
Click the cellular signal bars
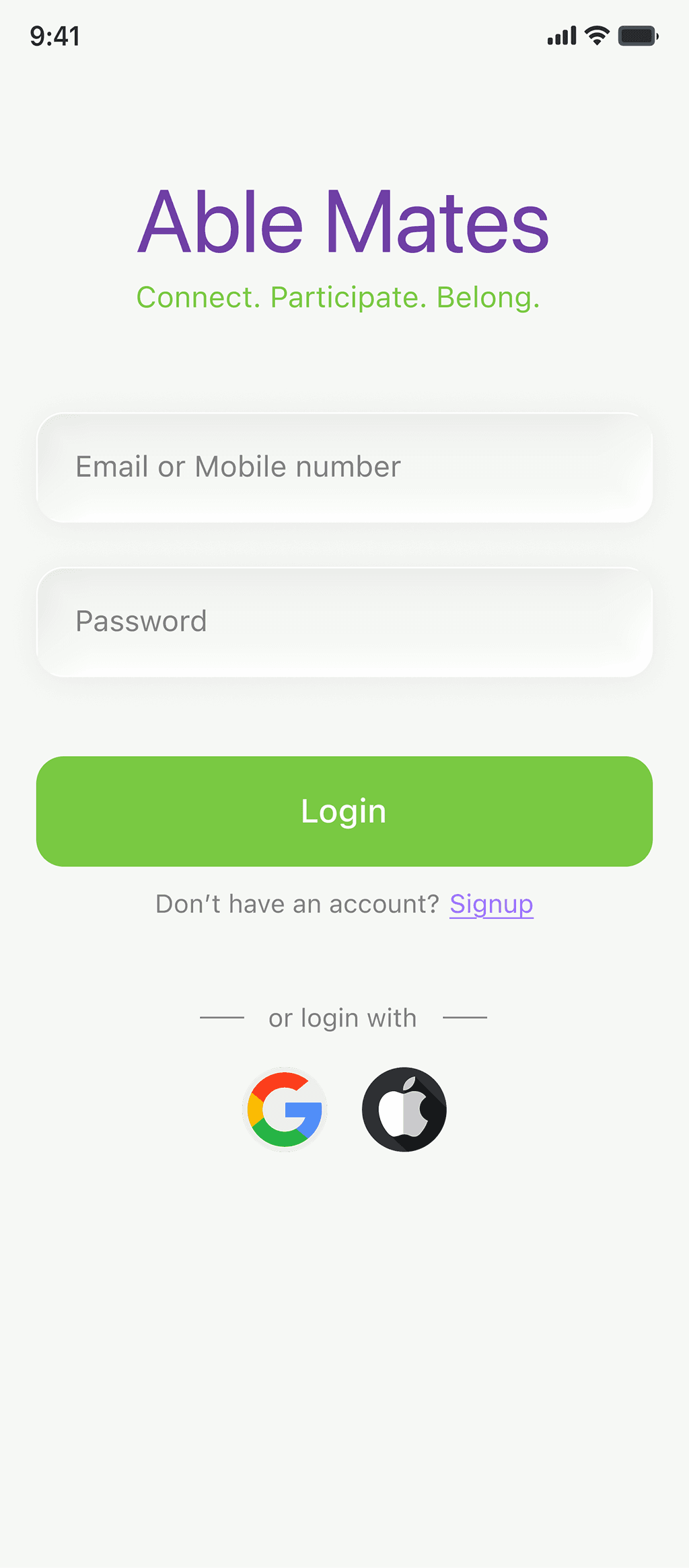tap(561, 36)
